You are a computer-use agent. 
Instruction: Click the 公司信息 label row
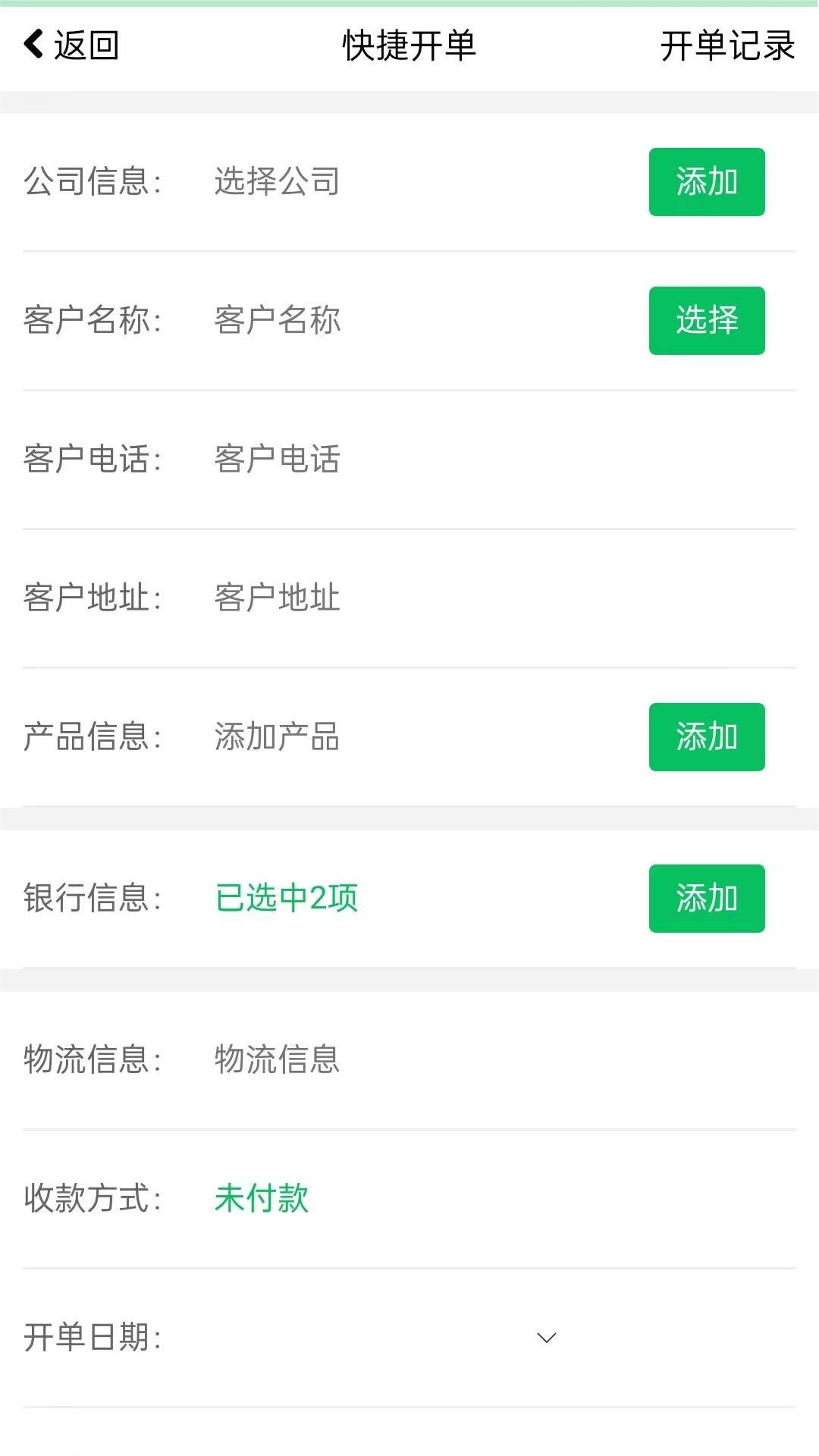[x=93, y=180]
